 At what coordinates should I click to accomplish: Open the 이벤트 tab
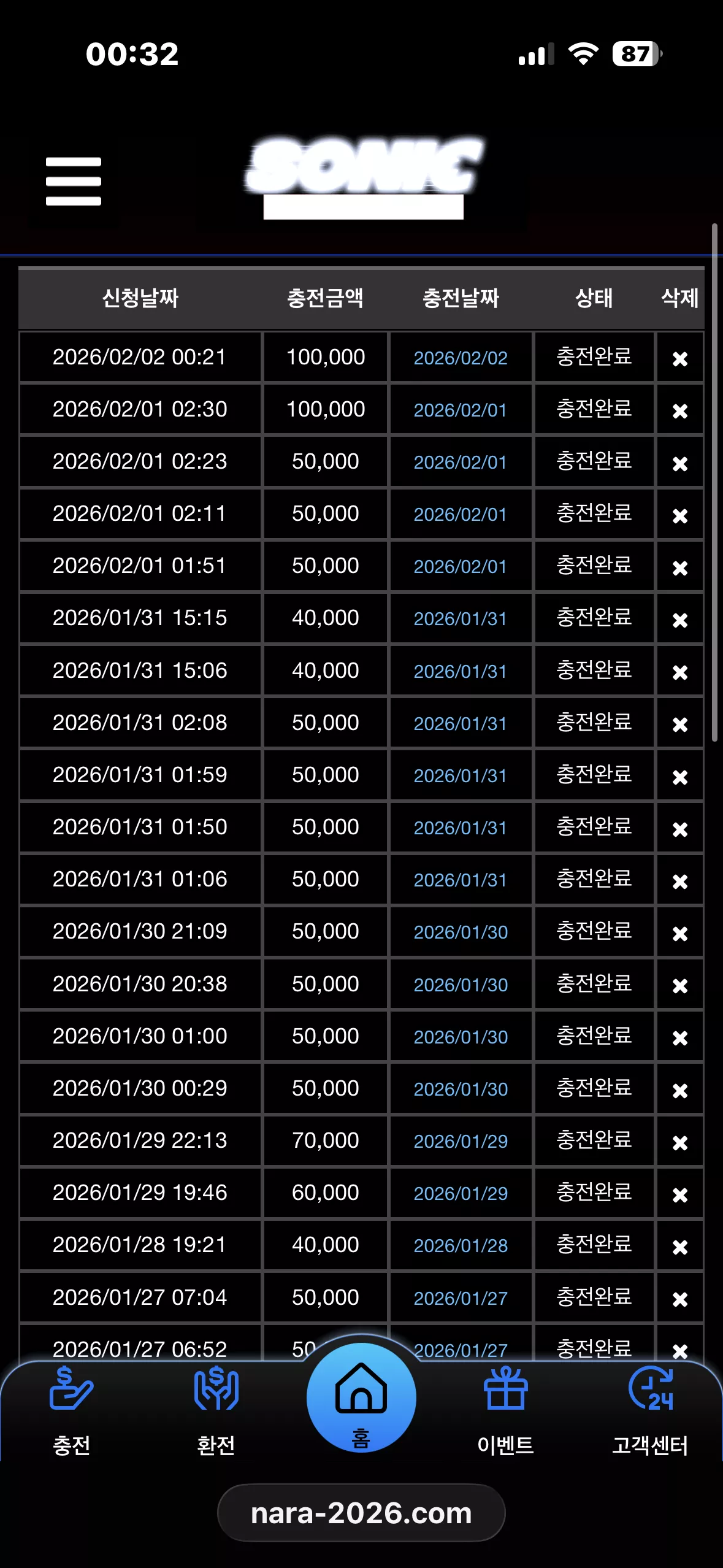click(505, 1410)
